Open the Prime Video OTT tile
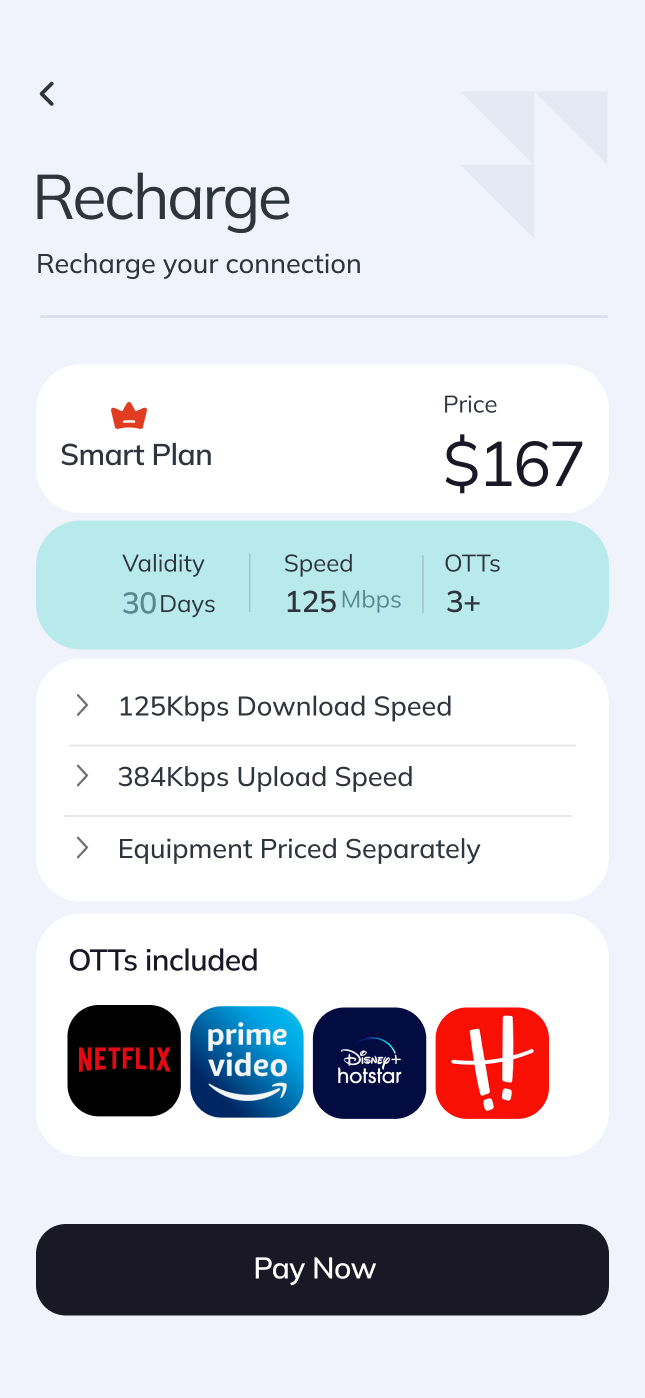 pyautogui.click(x=247, y=1061)
